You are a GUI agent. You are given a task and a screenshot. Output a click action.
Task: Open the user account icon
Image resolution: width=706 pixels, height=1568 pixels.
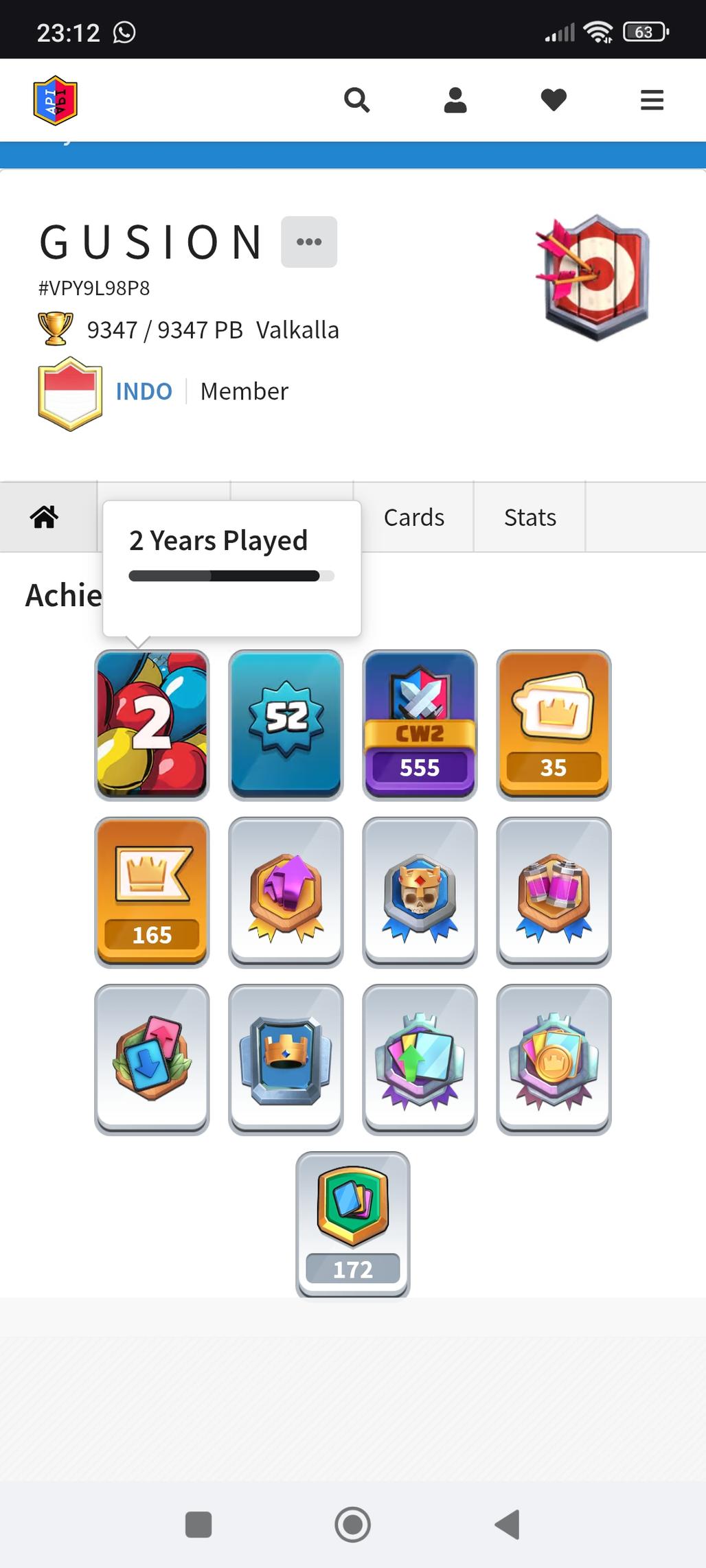click(455, 100)
